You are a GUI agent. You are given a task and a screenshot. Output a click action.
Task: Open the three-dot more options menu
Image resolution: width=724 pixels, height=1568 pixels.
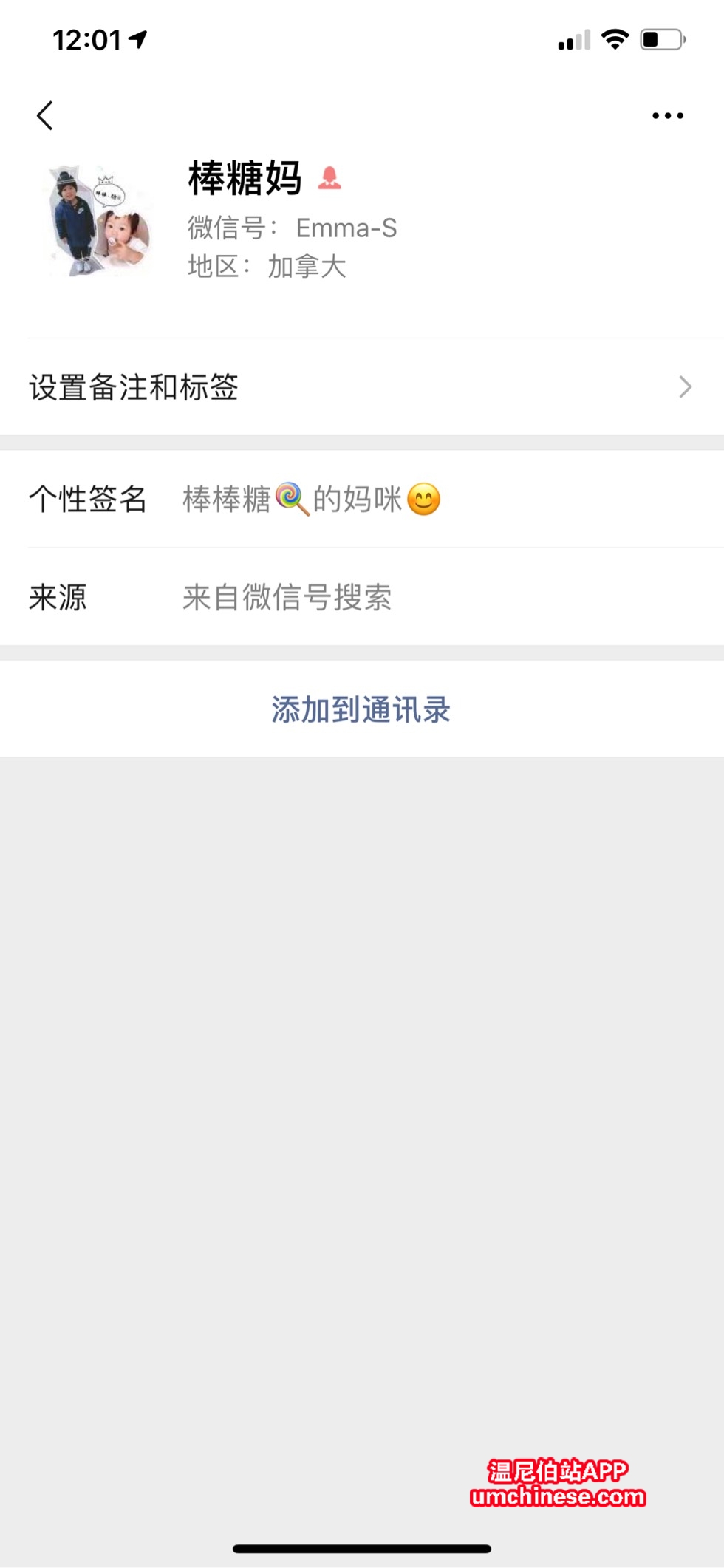coord(667,116)
